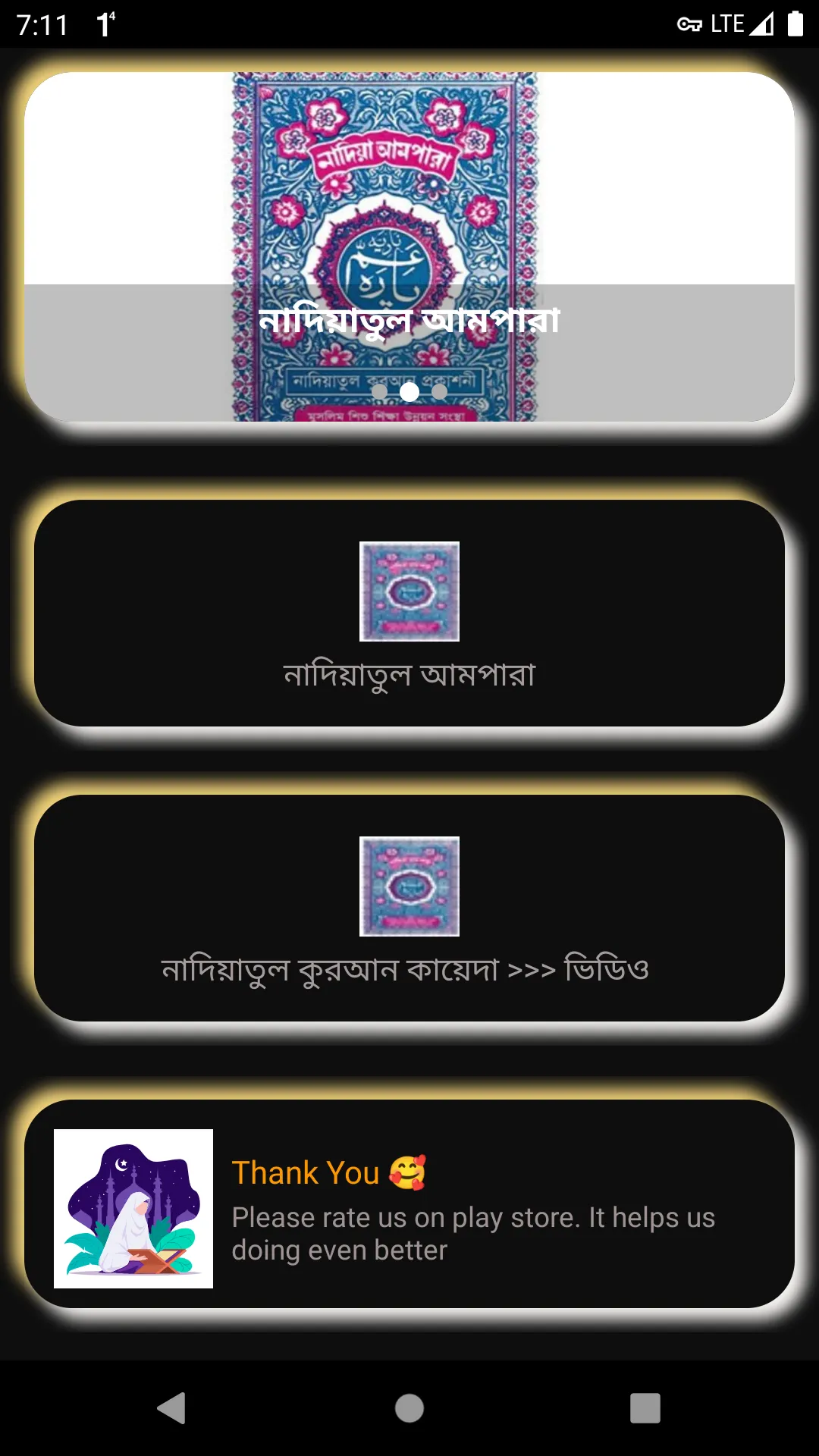This screenshot has height=1456, width=819.
Task: Go to the home screen
Action: 409,1408
